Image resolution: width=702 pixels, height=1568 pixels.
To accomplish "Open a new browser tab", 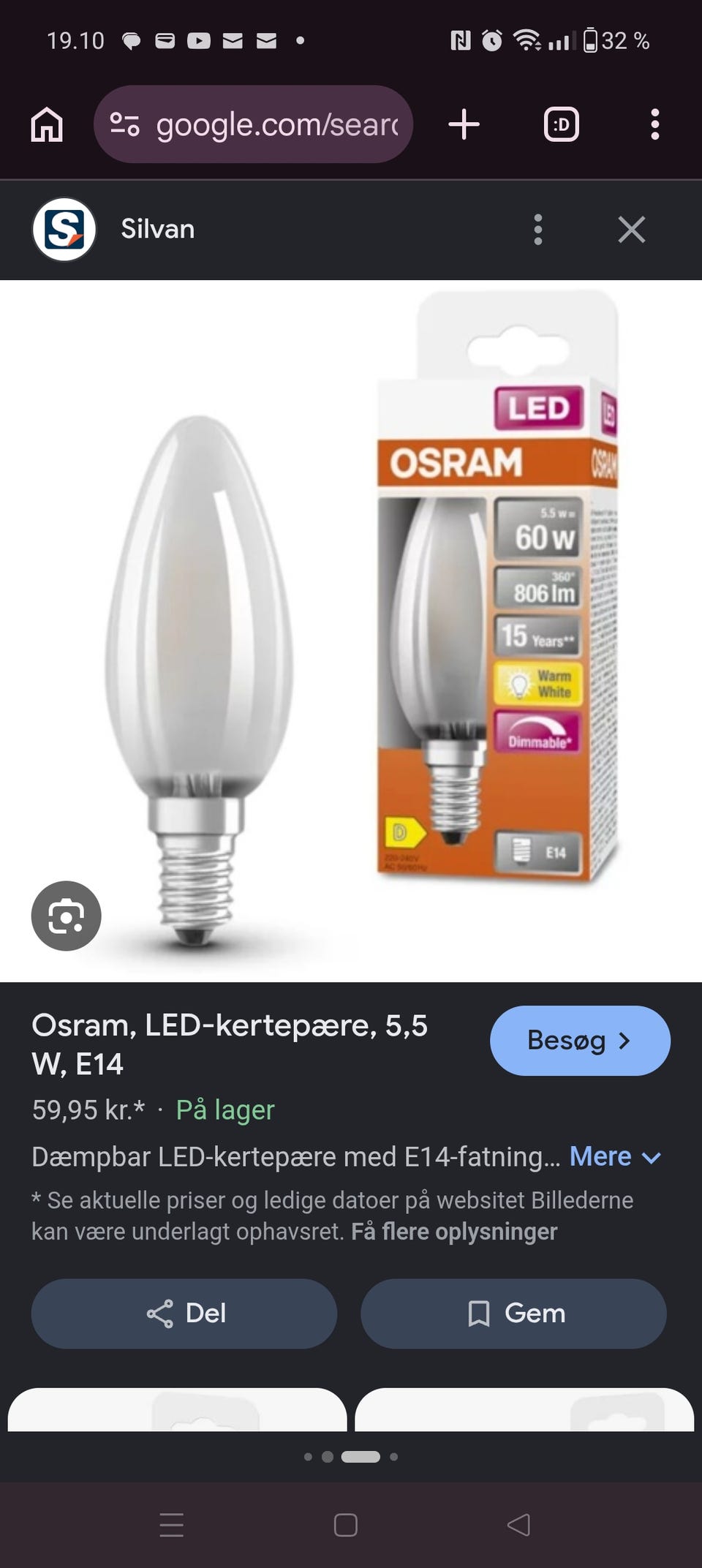I will [x=464, y=124].
